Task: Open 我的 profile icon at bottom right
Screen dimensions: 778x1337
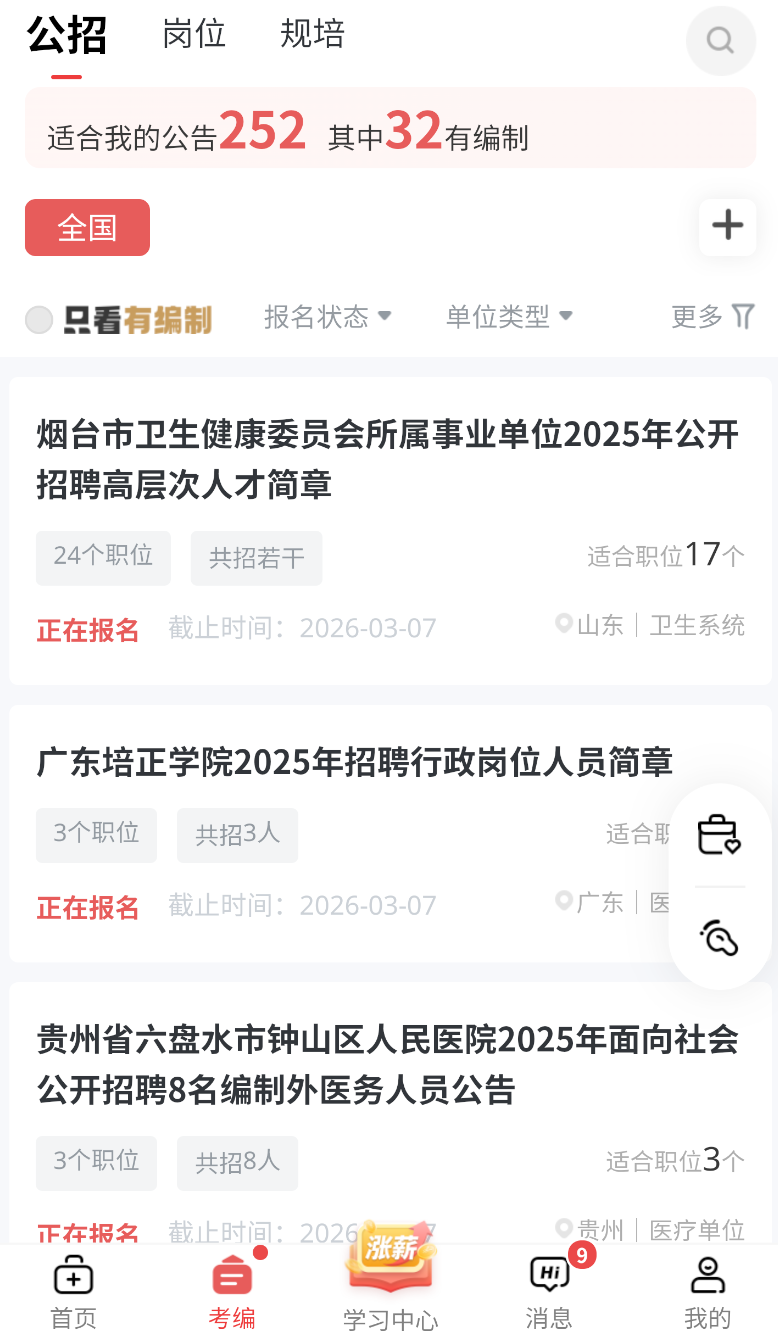Action: 707,1275
